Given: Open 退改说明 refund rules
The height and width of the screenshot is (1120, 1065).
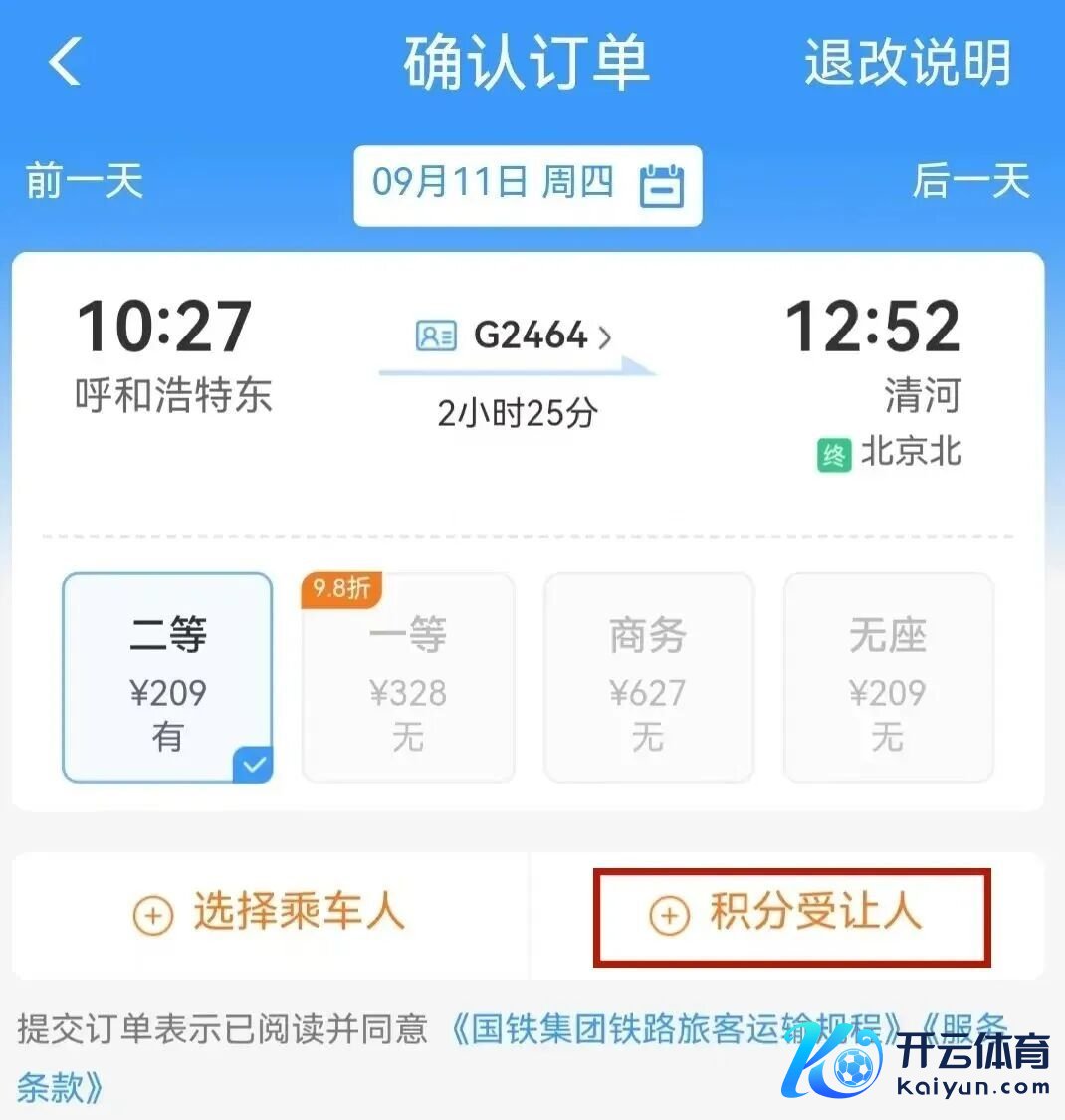Looking at the screenshot, I should (907, 62).
